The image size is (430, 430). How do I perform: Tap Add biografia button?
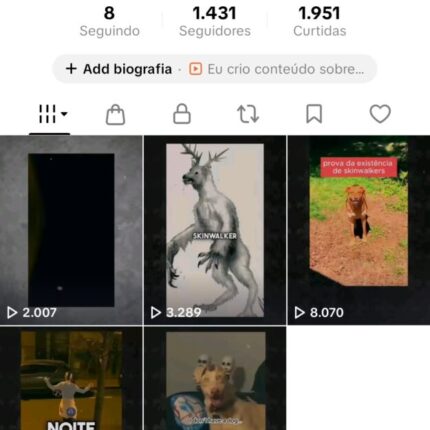[x=119, y=69]
